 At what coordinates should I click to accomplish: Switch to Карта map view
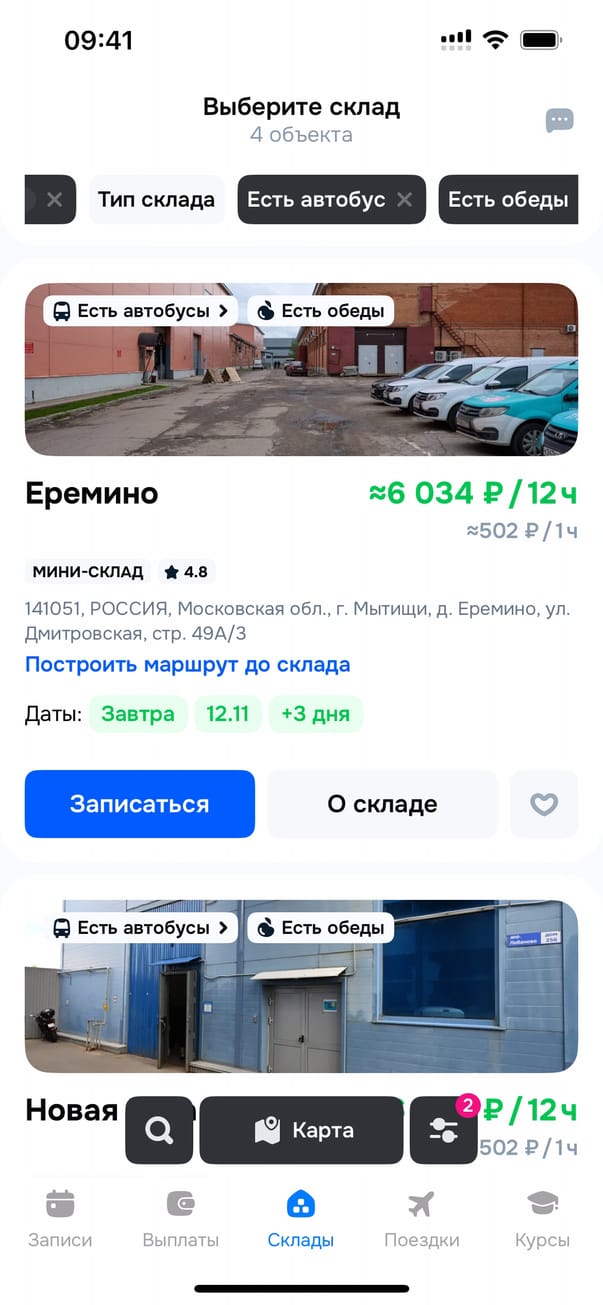tap(301, 1130)
